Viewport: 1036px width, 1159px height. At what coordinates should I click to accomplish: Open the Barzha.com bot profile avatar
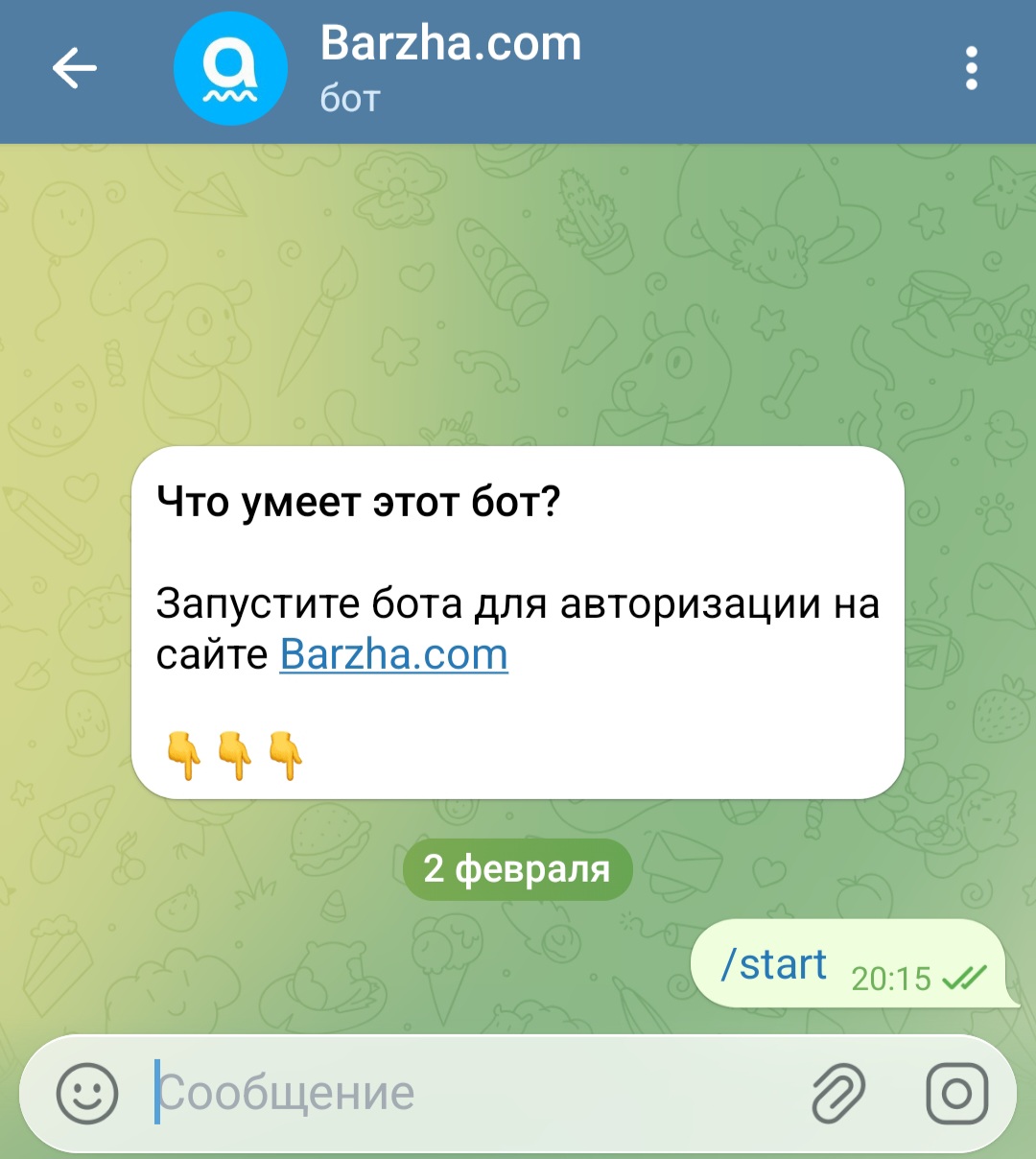click(230, 69)
